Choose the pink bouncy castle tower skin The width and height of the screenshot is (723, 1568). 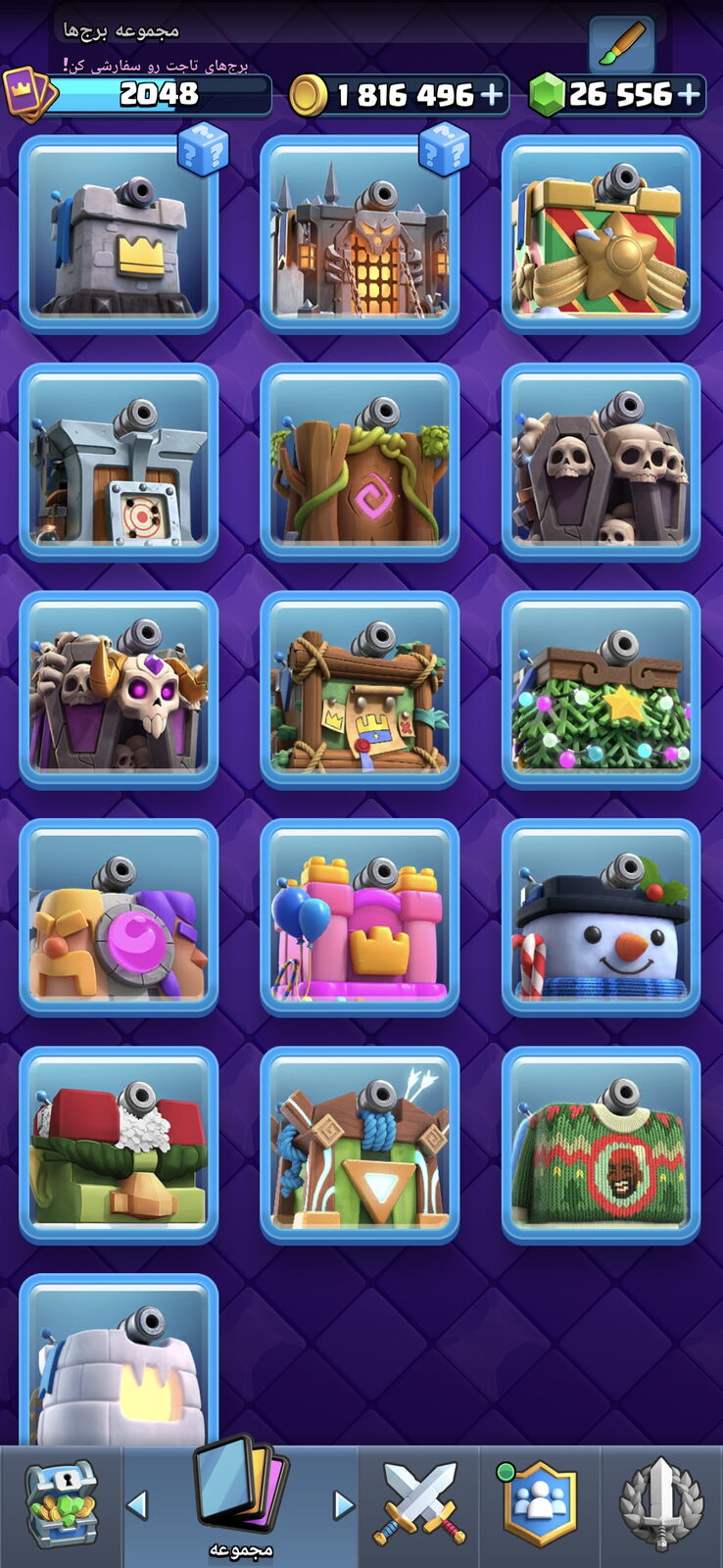click(x=360, y=916)
